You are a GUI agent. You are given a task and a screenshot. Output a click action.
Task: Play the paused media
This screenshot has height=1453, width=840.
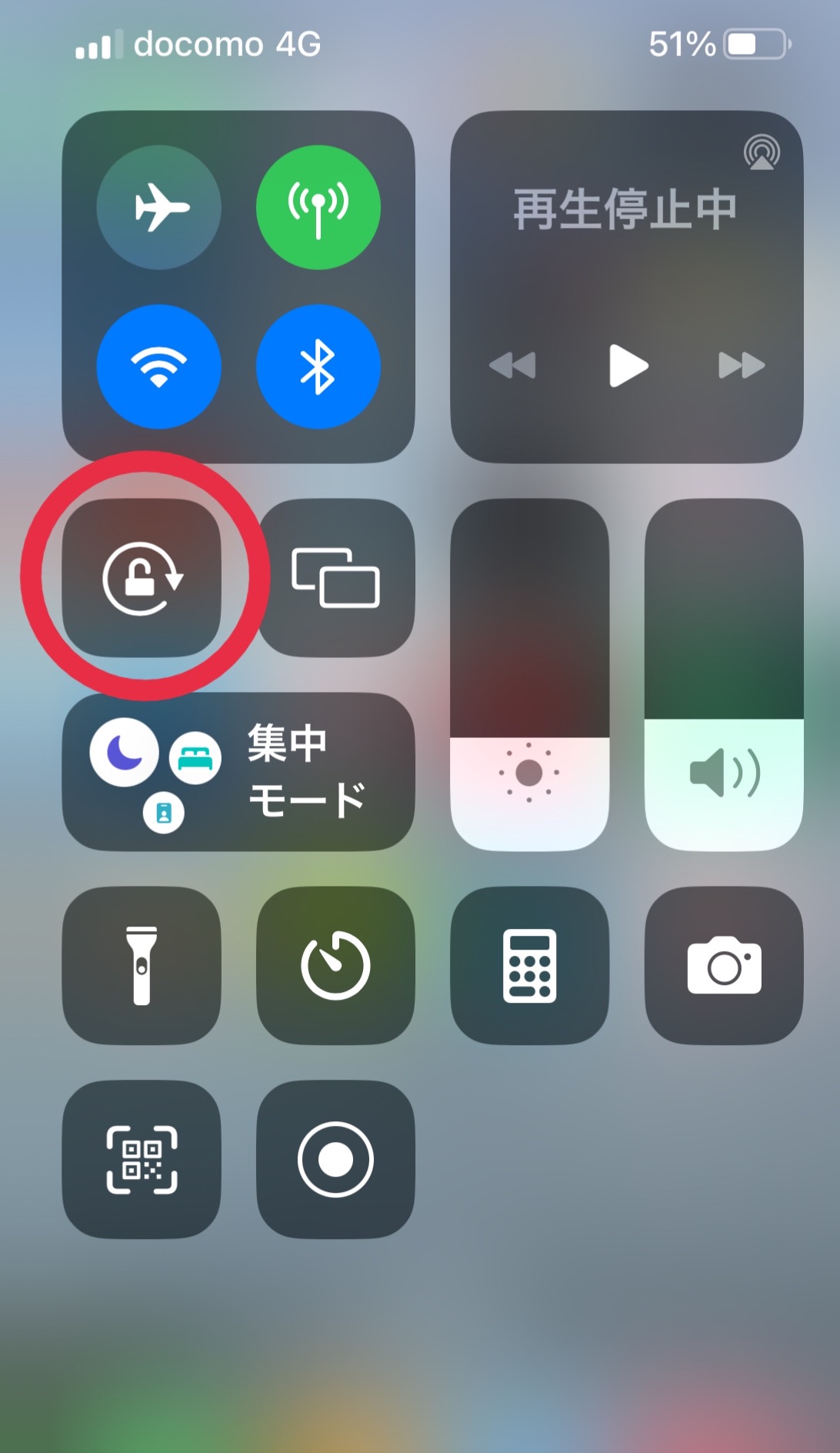point(628,366)
